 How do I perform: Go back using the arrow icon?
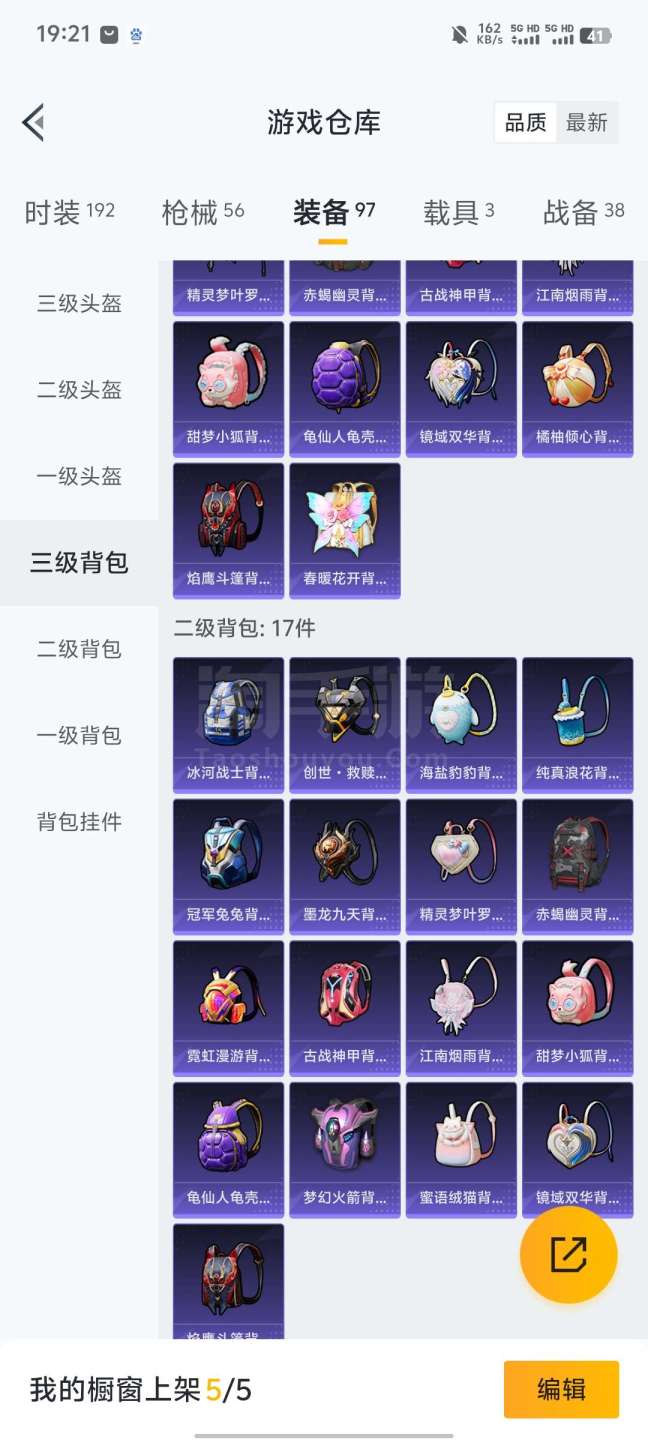coord(34,123)
